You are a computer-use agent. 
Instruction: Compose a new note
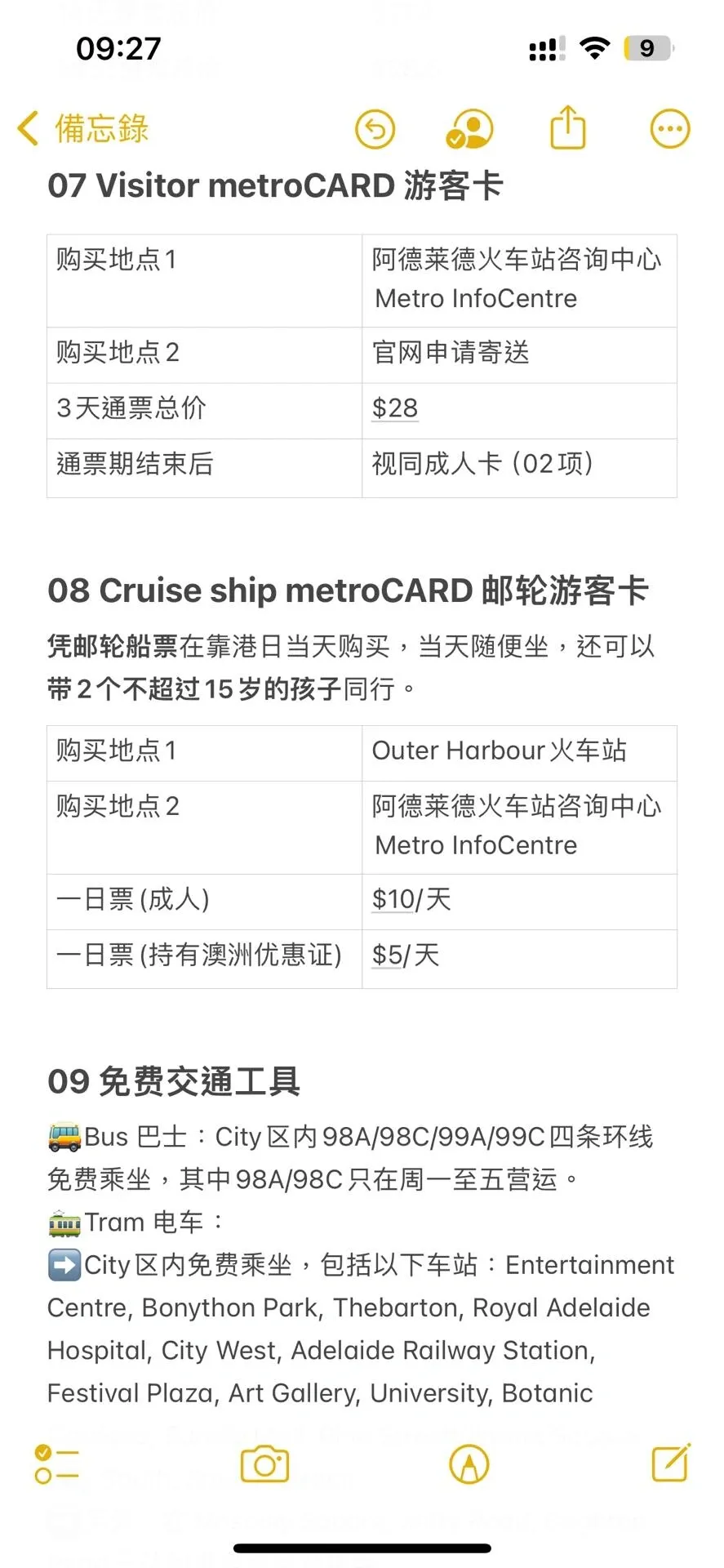(671, 1463)
